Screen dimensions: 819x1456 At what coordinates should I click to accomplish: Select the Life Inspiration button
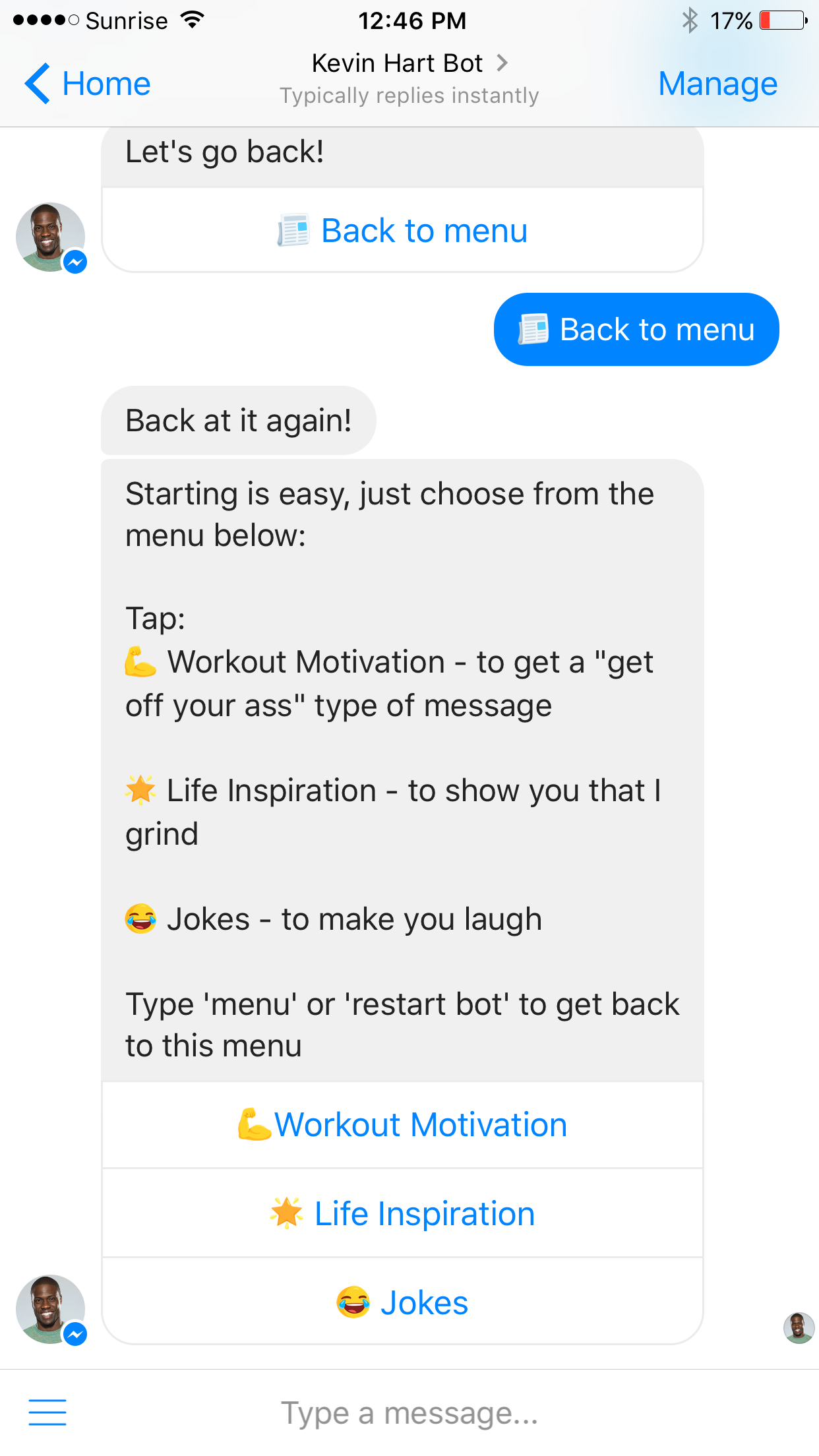[x=403, y=1214]
